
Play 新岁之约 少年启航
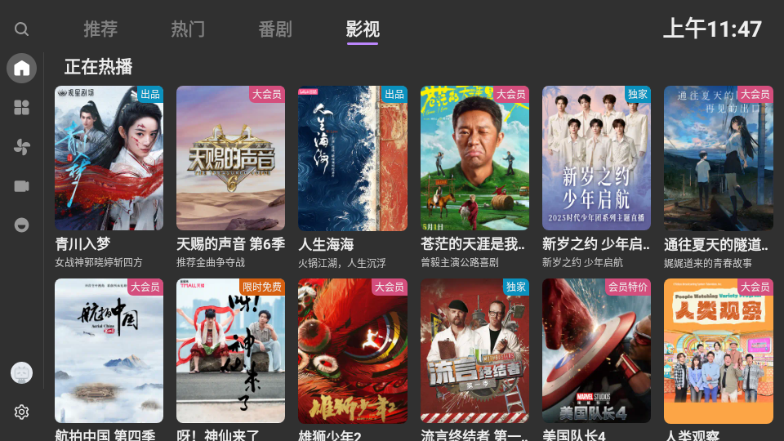click(x=596, y=159)
